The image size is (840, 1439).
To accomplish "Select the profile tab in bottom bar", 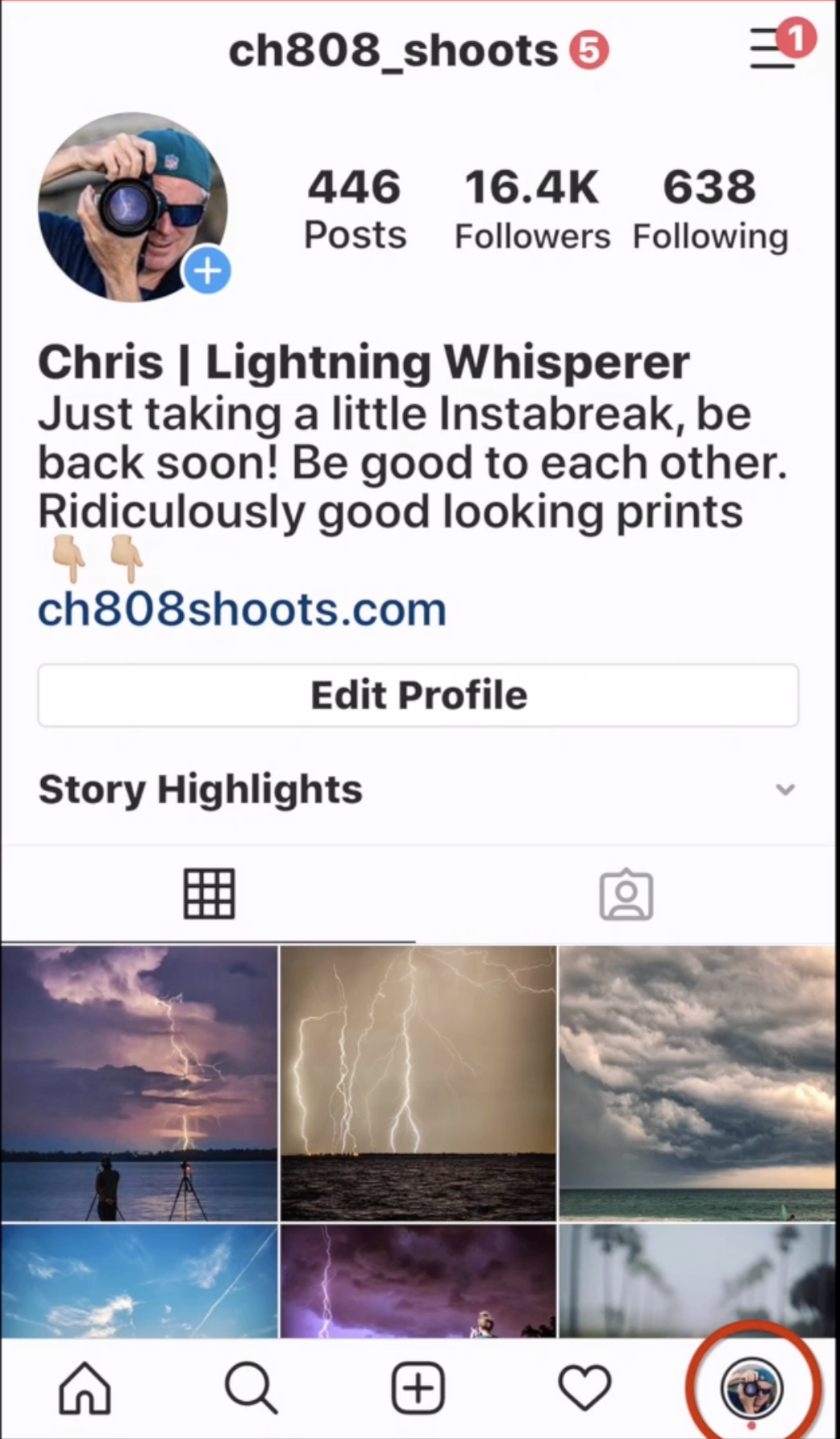I will point(751,1388).
